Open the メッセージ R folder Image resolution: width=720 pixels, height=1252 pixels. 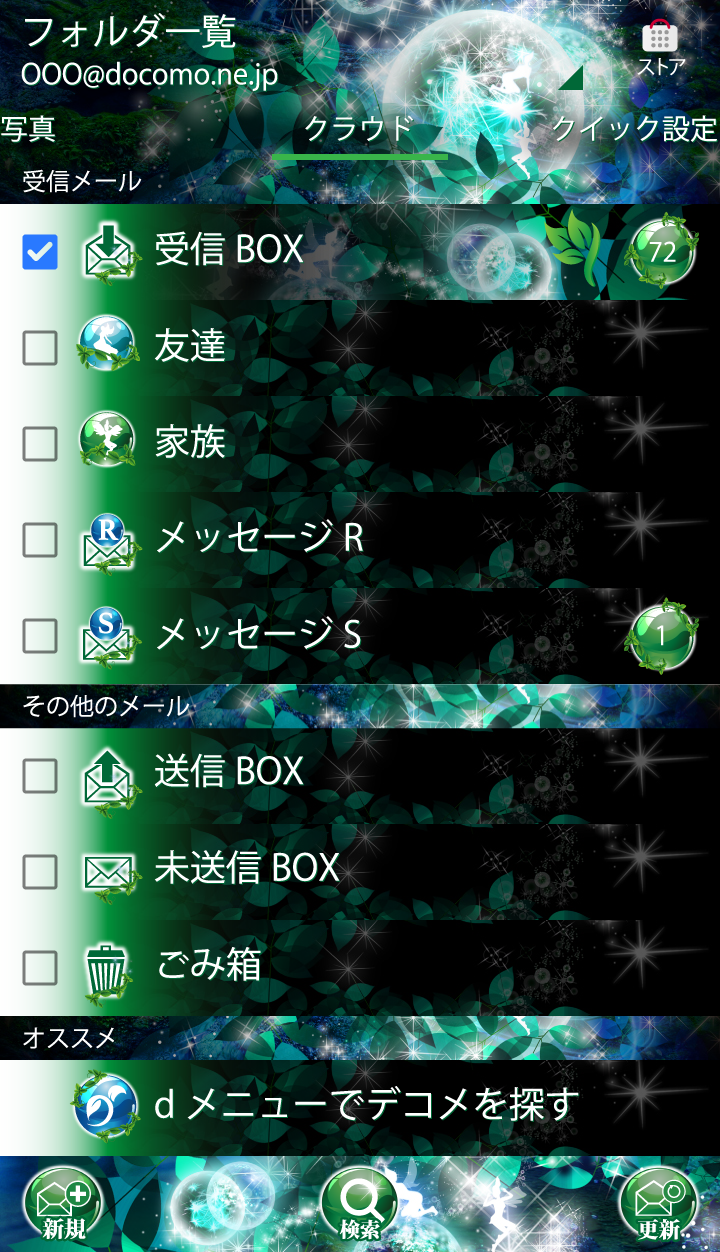tap(300, 539)
